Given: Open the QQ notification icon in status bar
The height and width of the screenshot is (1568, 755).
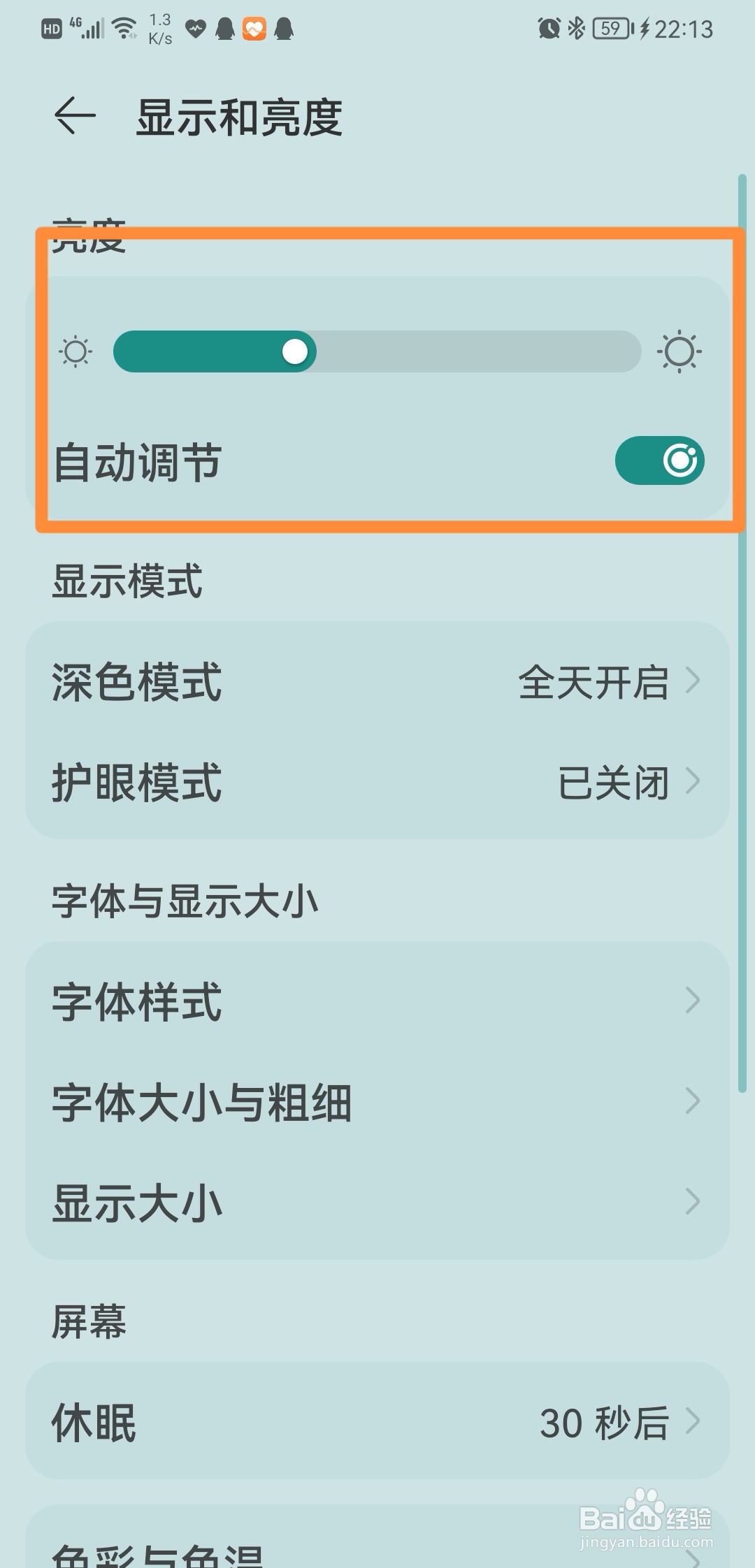Looking at the screenshot, I should (224, 28).
